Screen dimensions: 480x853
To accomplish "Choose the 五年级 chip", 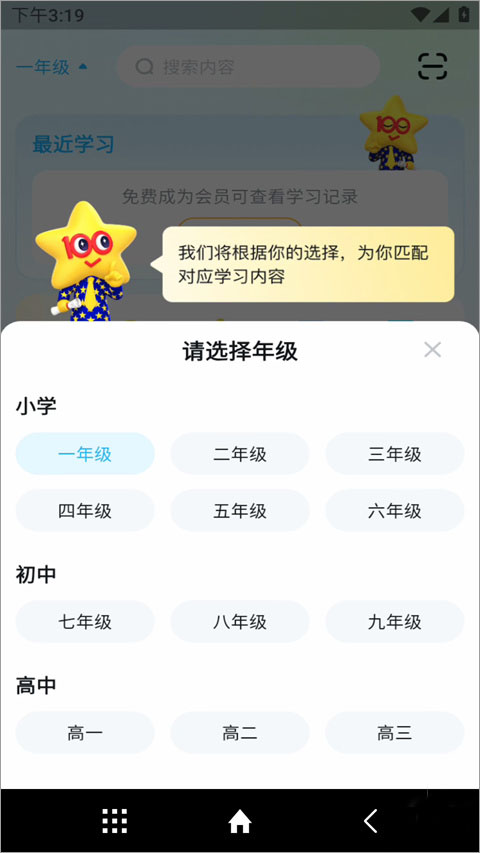I will click(240, 510).
